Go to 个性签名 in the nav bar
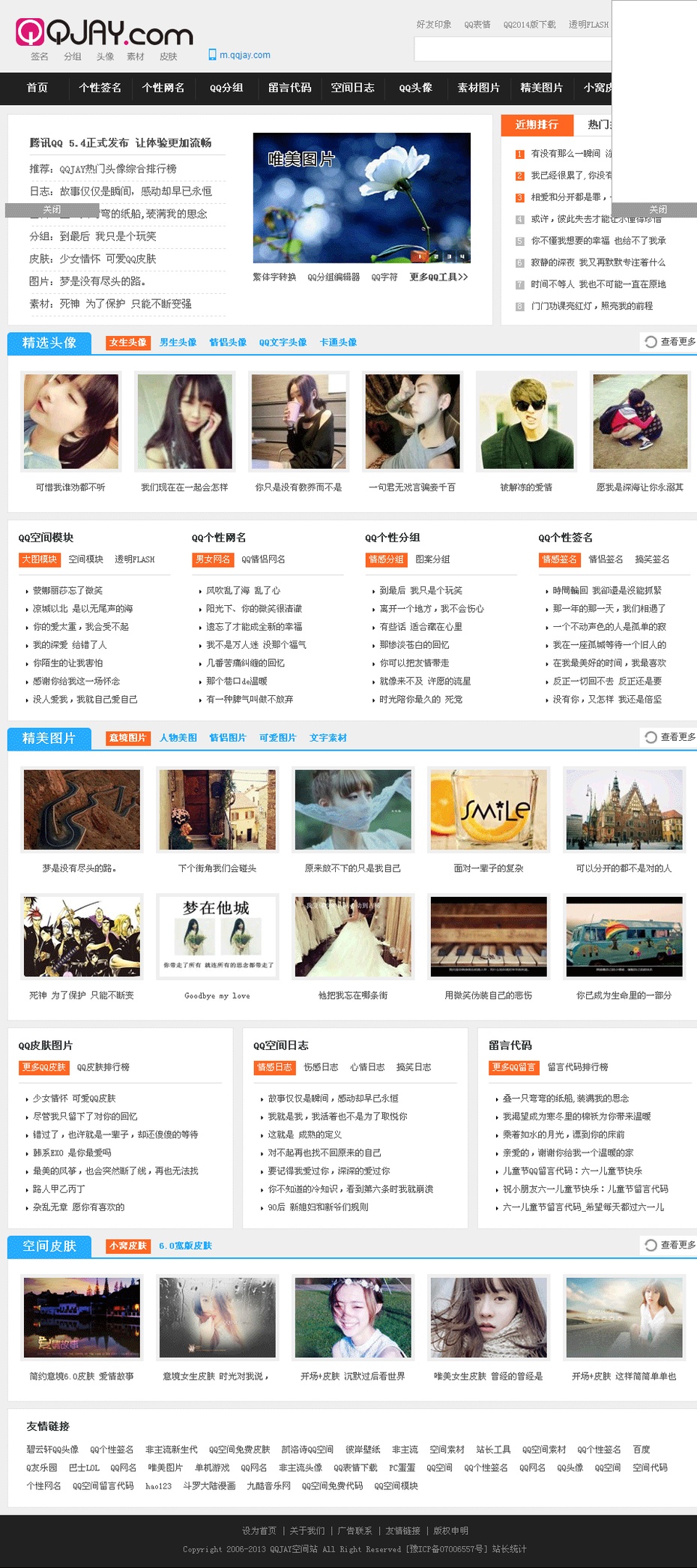Viewport: 697px width, 1568px height. (100, 88)
